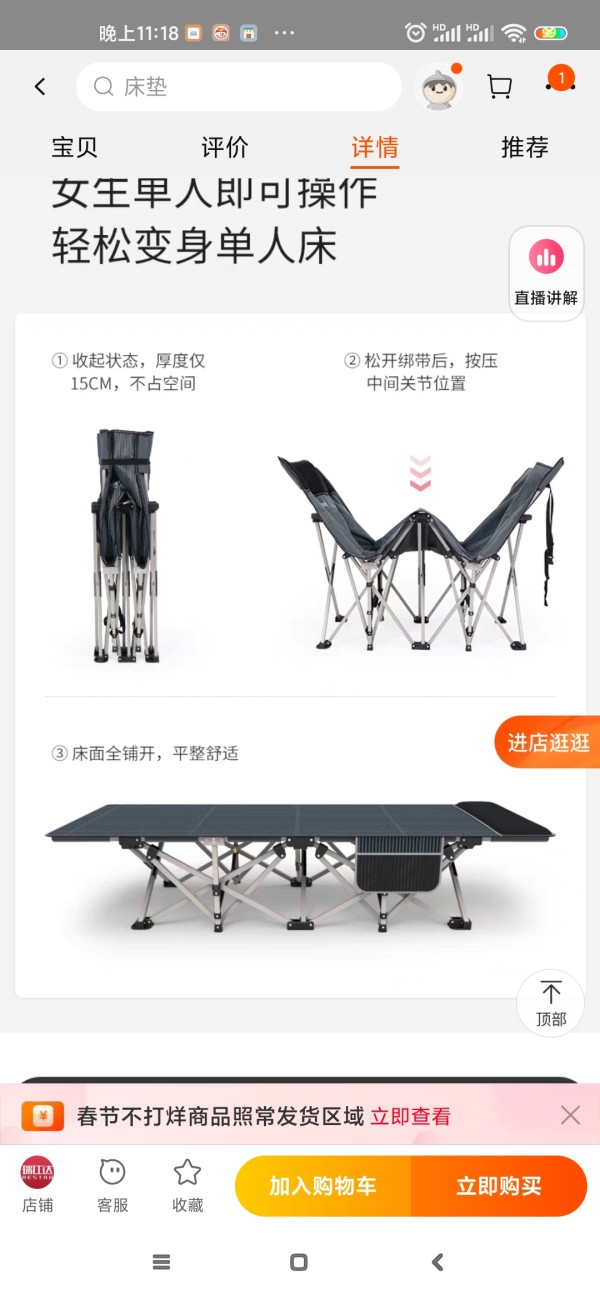Tap 加入购物车 to add to cart
This screenshot has height=1300, width=600.
click(x=323, y=1186)
